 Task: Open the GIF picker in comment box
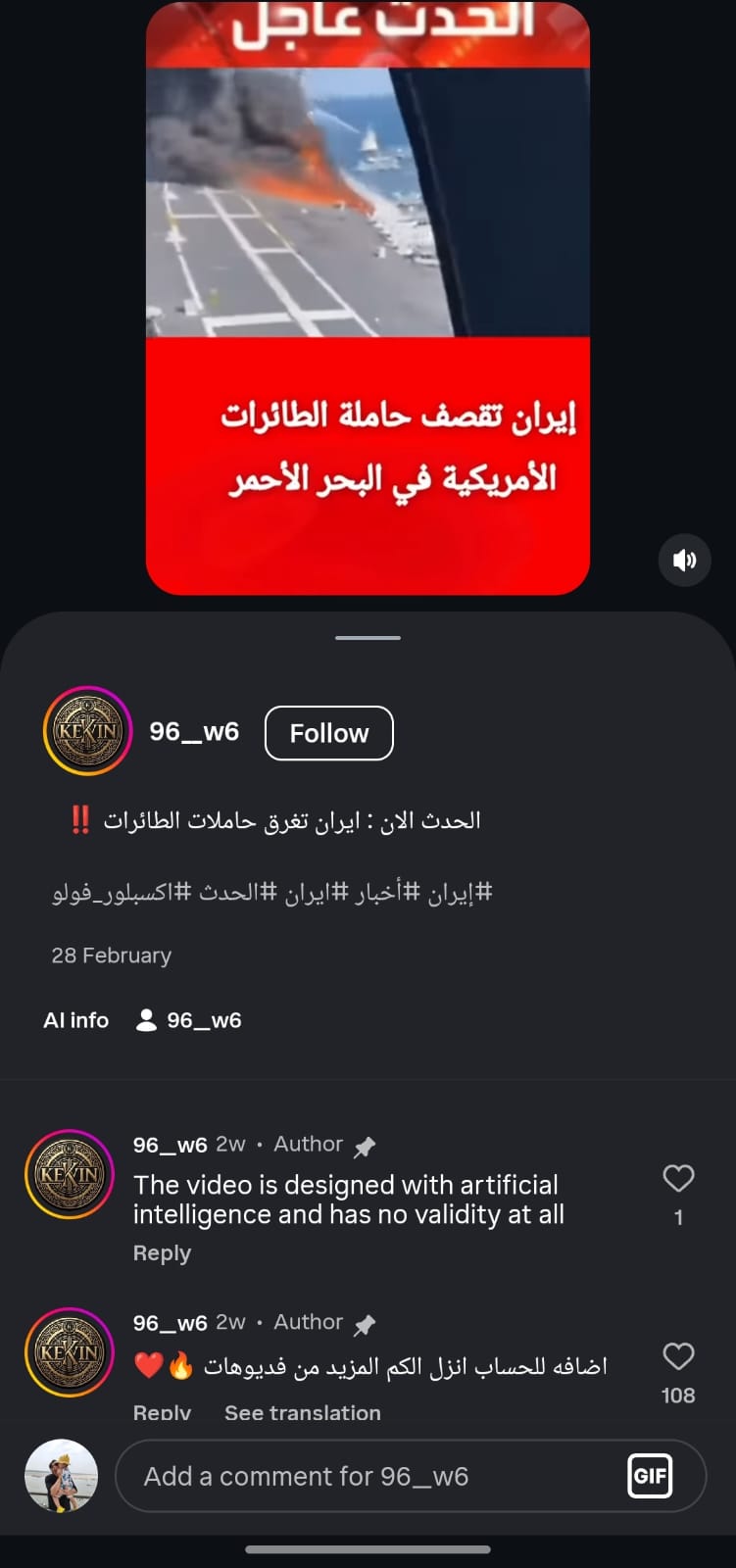point(650,1476)
